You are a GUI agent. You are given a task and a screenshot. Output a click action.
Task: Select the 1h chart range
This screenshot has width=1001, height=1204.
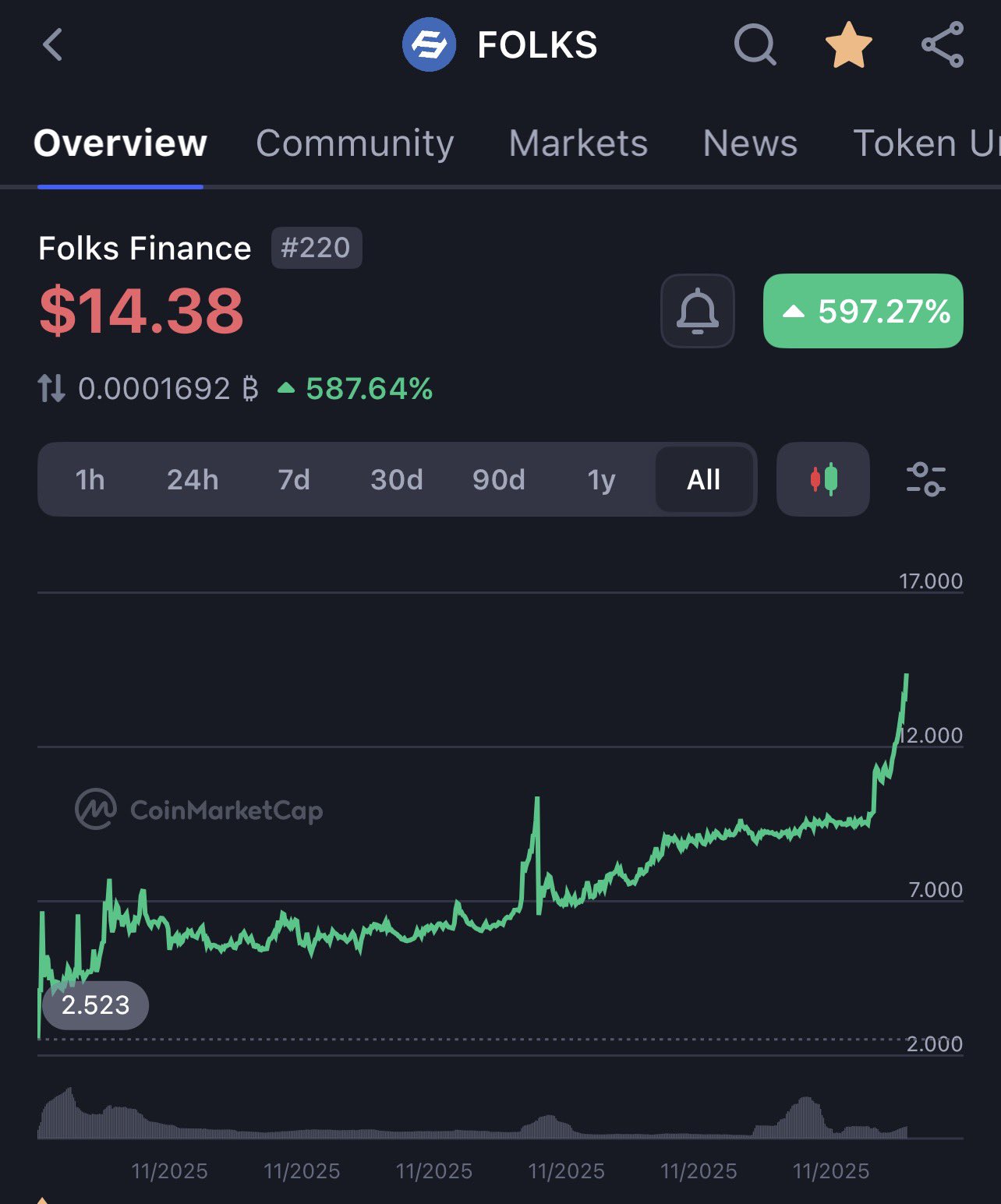[x=90, y=480]
